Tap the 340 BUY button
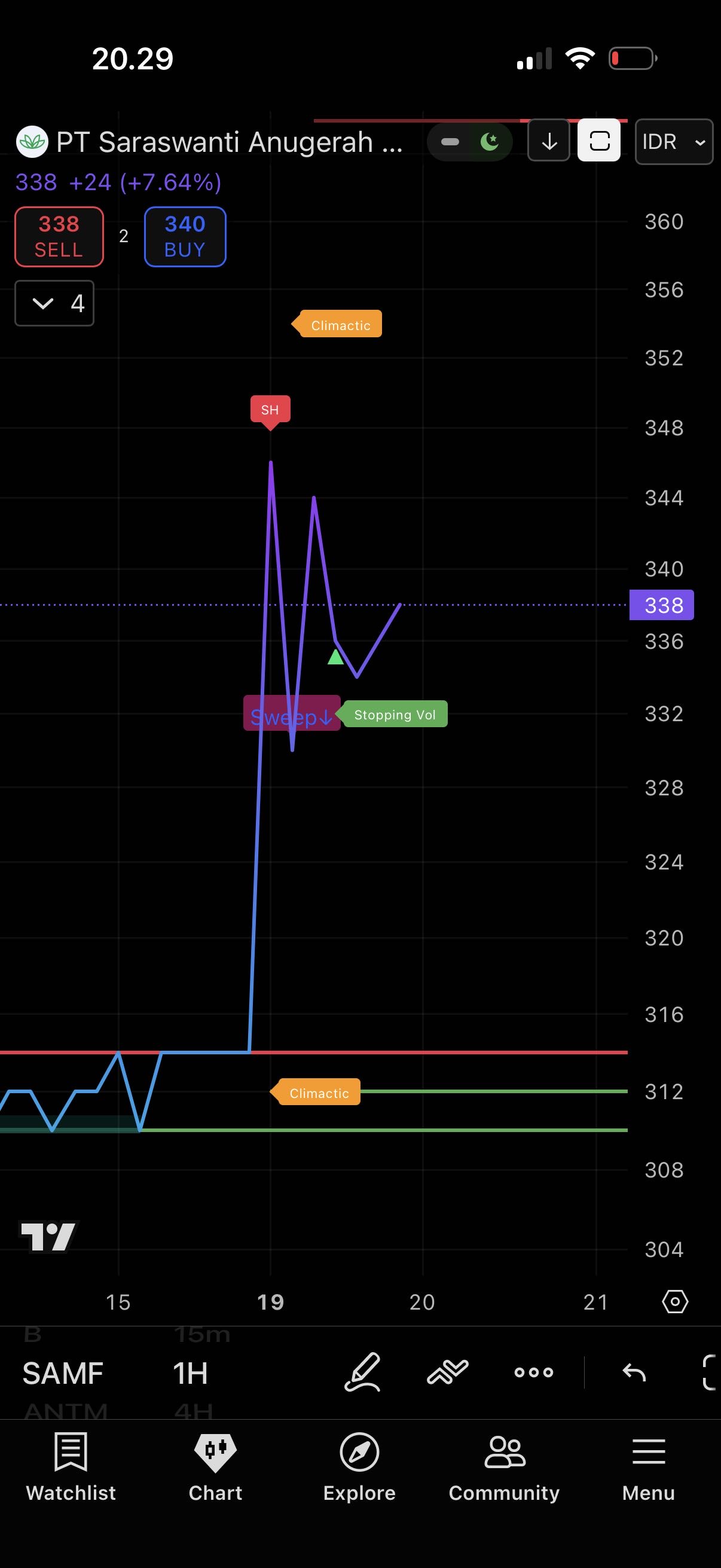Screen dimensions: 721x1568 click(185, 237)
